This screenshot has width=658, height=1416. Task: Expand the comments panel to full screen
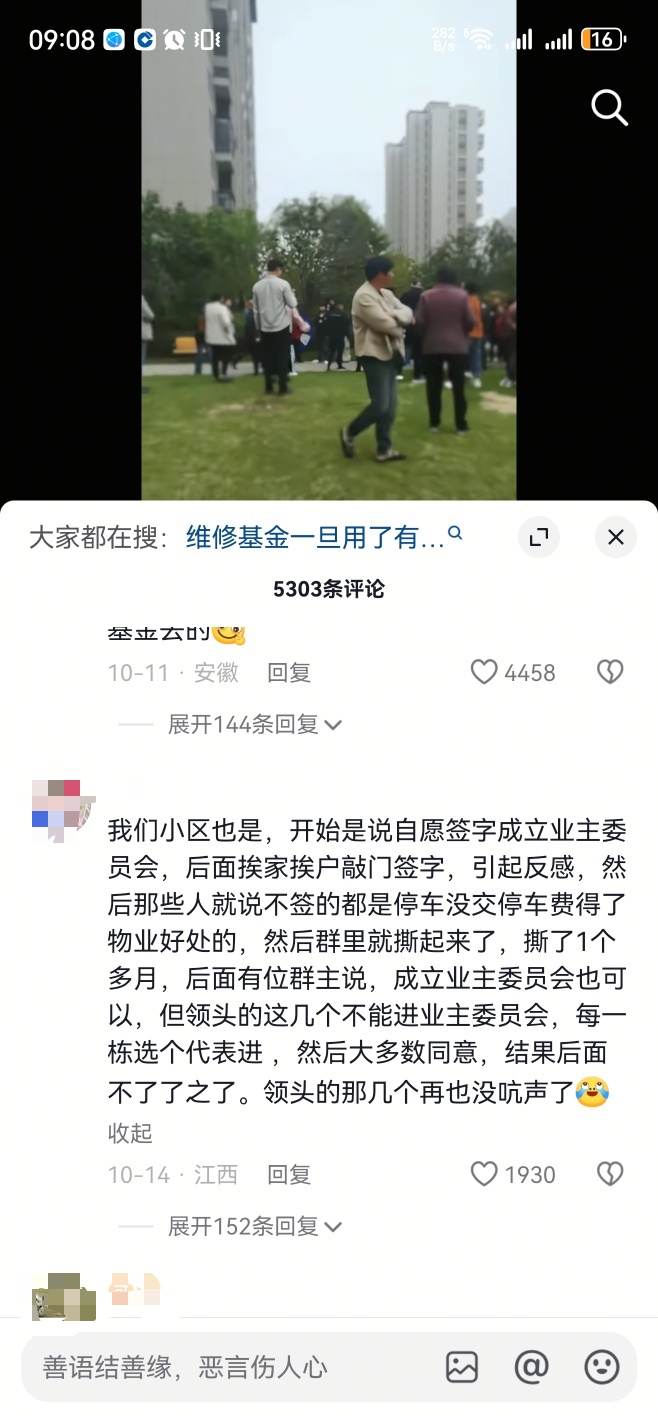click(539, 537)
